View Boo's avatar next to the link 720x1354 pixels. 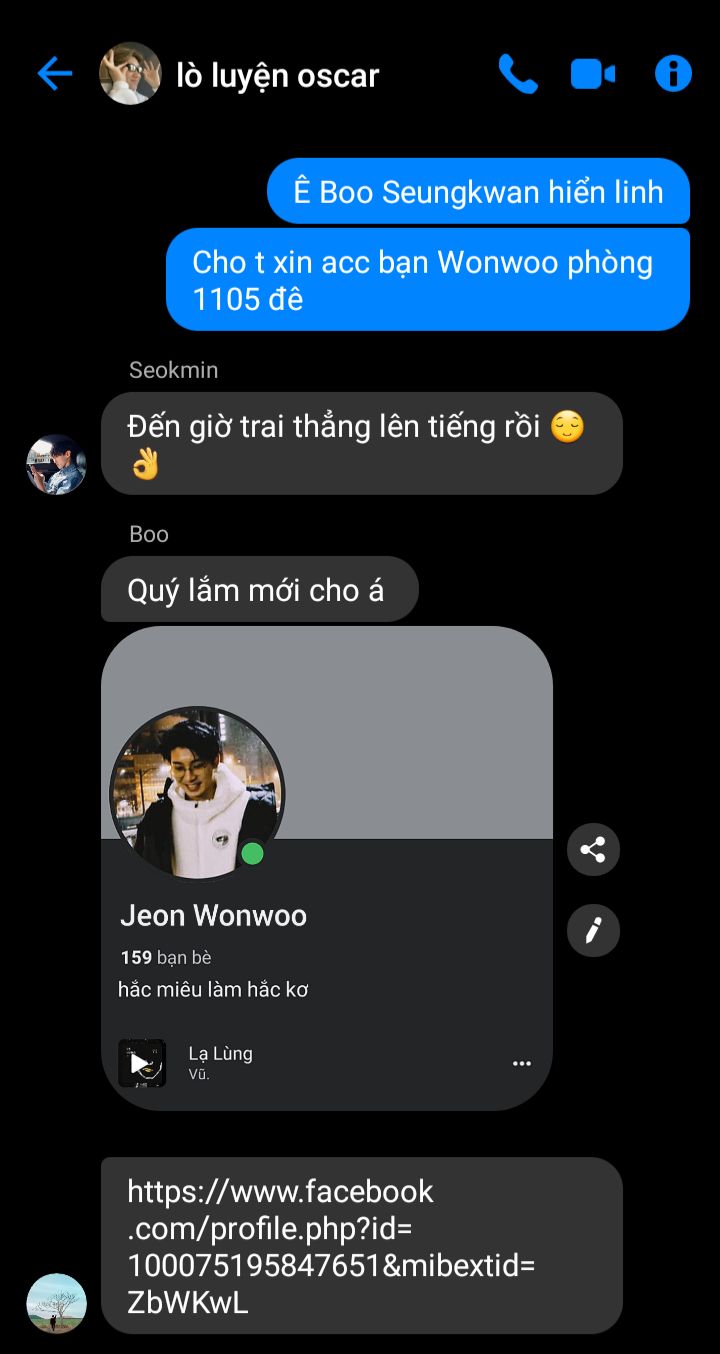tap(56, 1303)
